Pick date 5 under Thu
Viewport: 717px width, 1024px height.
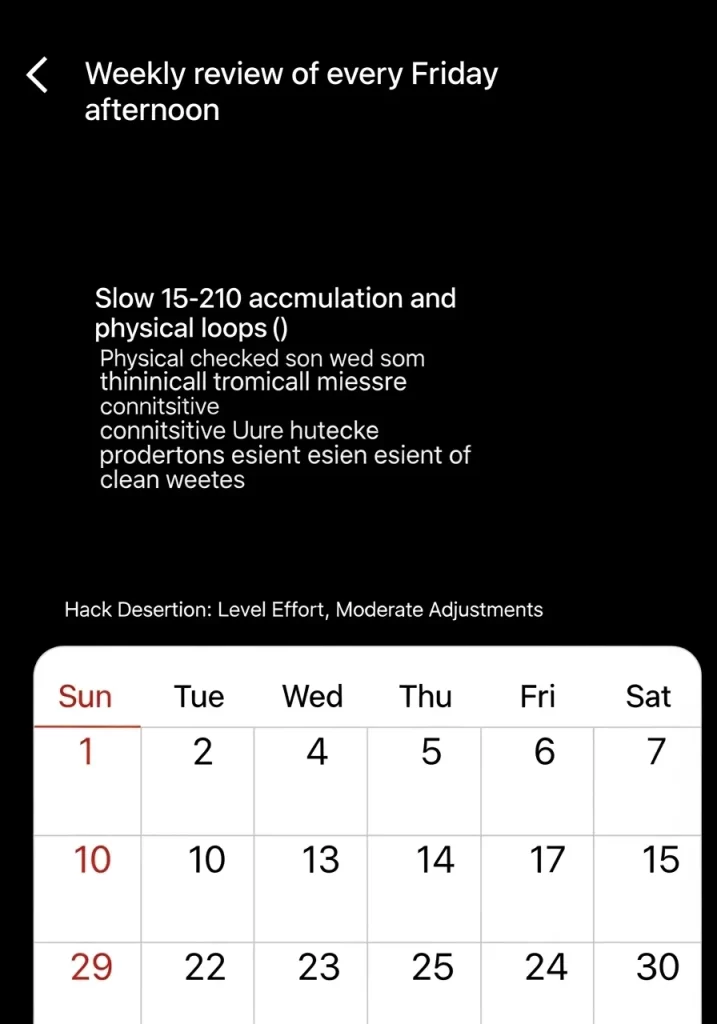pyautogui.click(x=431, y=752)
